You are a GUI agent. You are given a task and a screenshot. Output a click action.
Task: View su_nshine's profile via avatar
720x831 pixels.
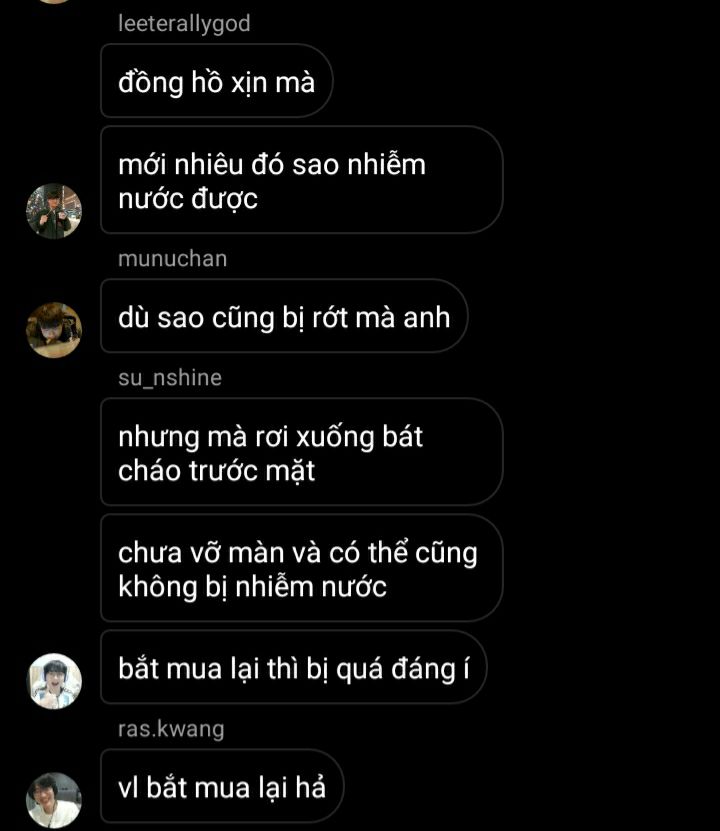[x=54, y=681]
